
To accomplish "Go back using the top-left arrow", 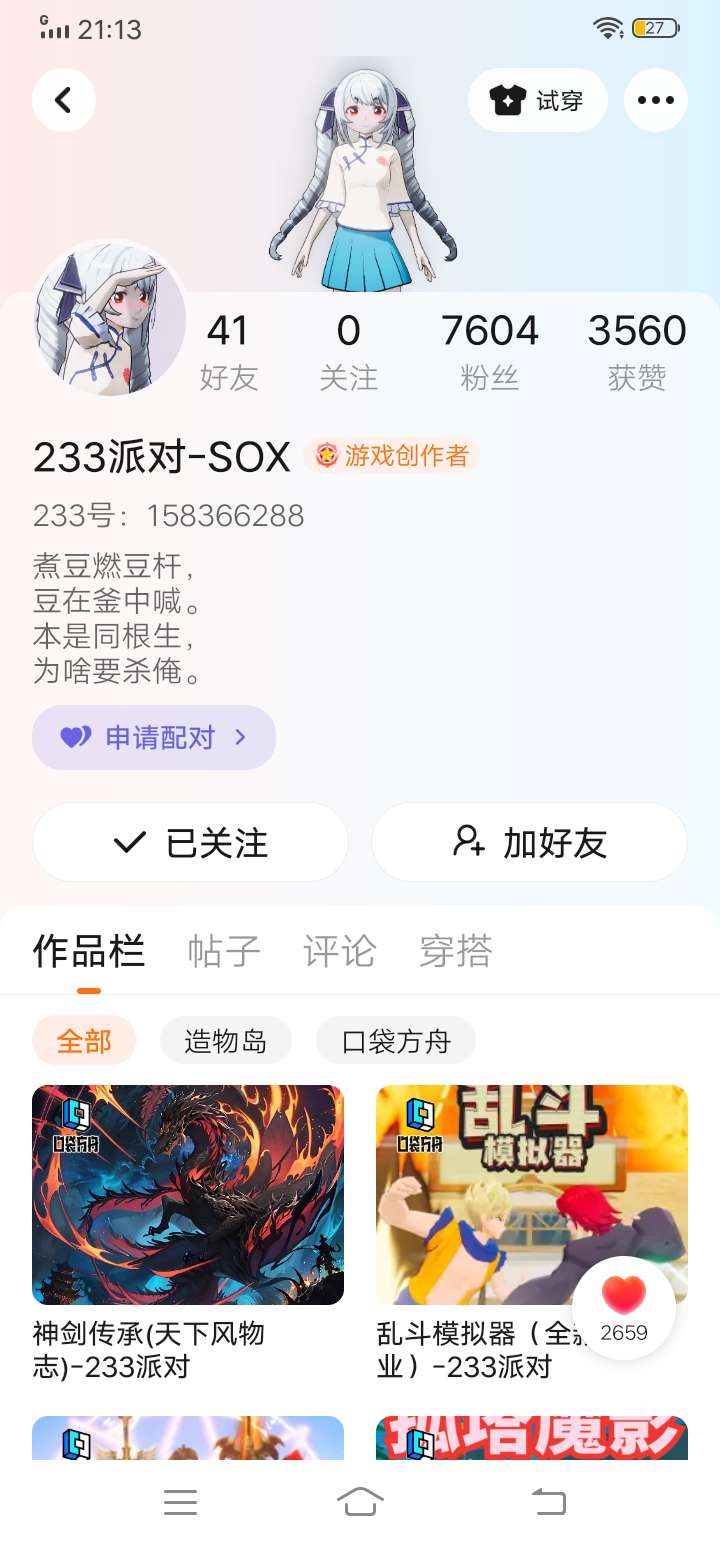I will pos(64,100).
